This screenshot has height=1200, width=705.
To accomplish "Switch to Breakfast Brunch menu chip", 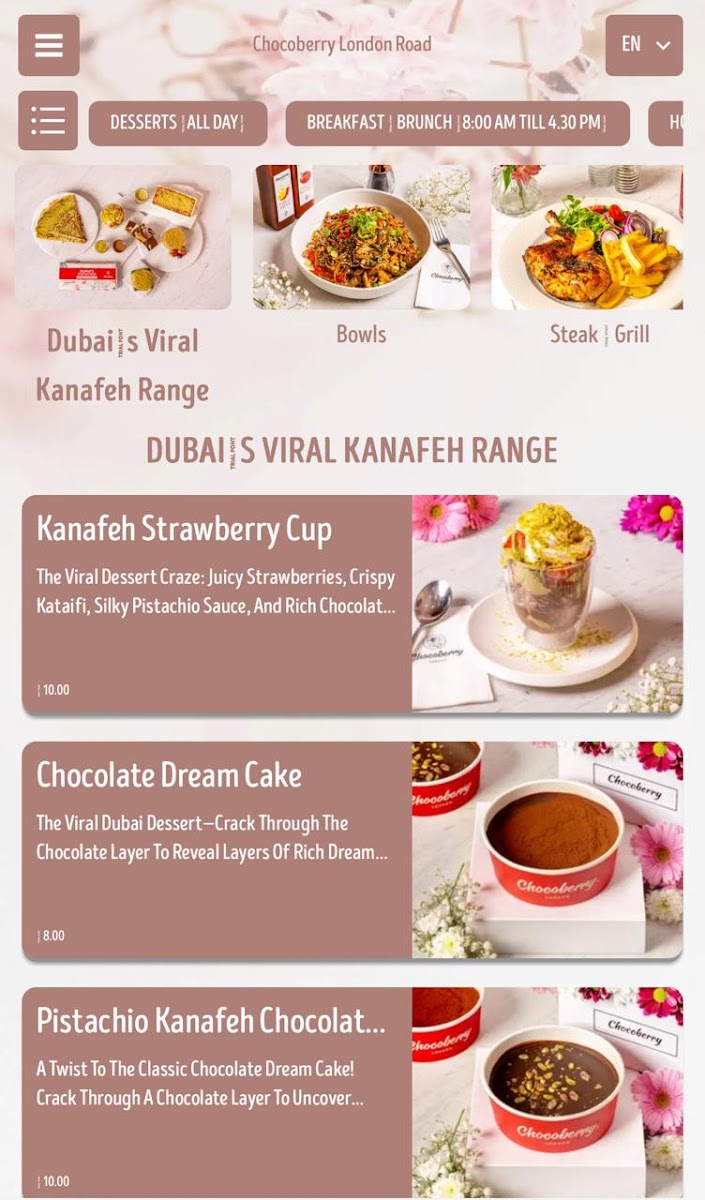I will click(x=457, y=123).
